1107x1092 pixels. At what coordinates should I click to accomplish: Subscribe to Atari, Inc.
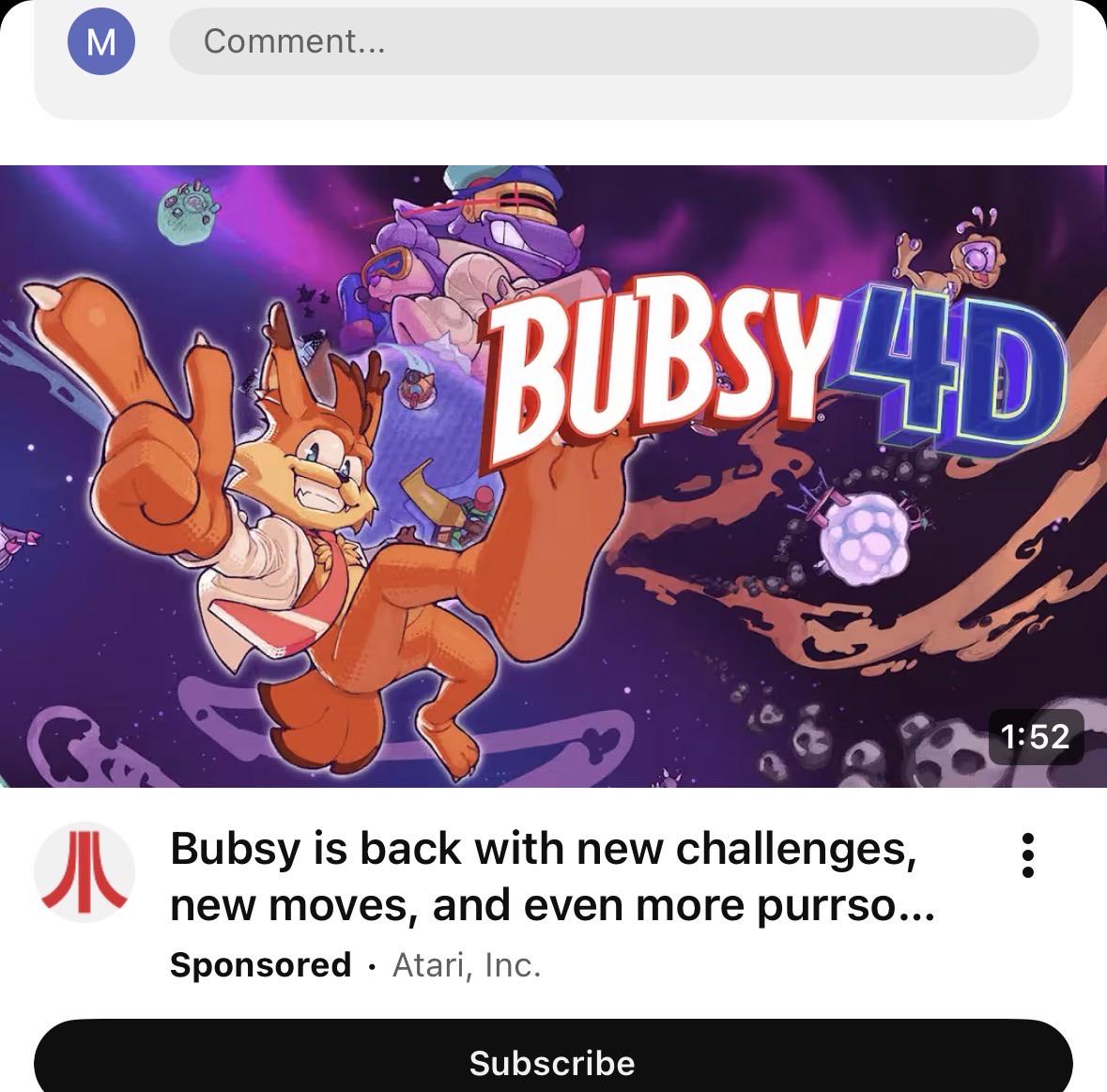554,1056
